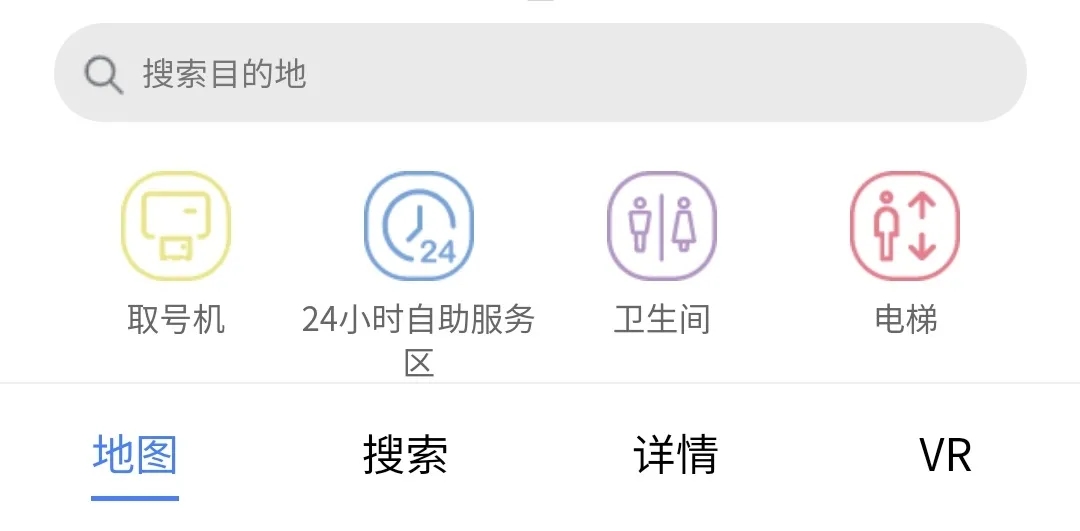1080x531 pixels.
Task: Switch to the 搜索 tab
Action: coord(405,456)
